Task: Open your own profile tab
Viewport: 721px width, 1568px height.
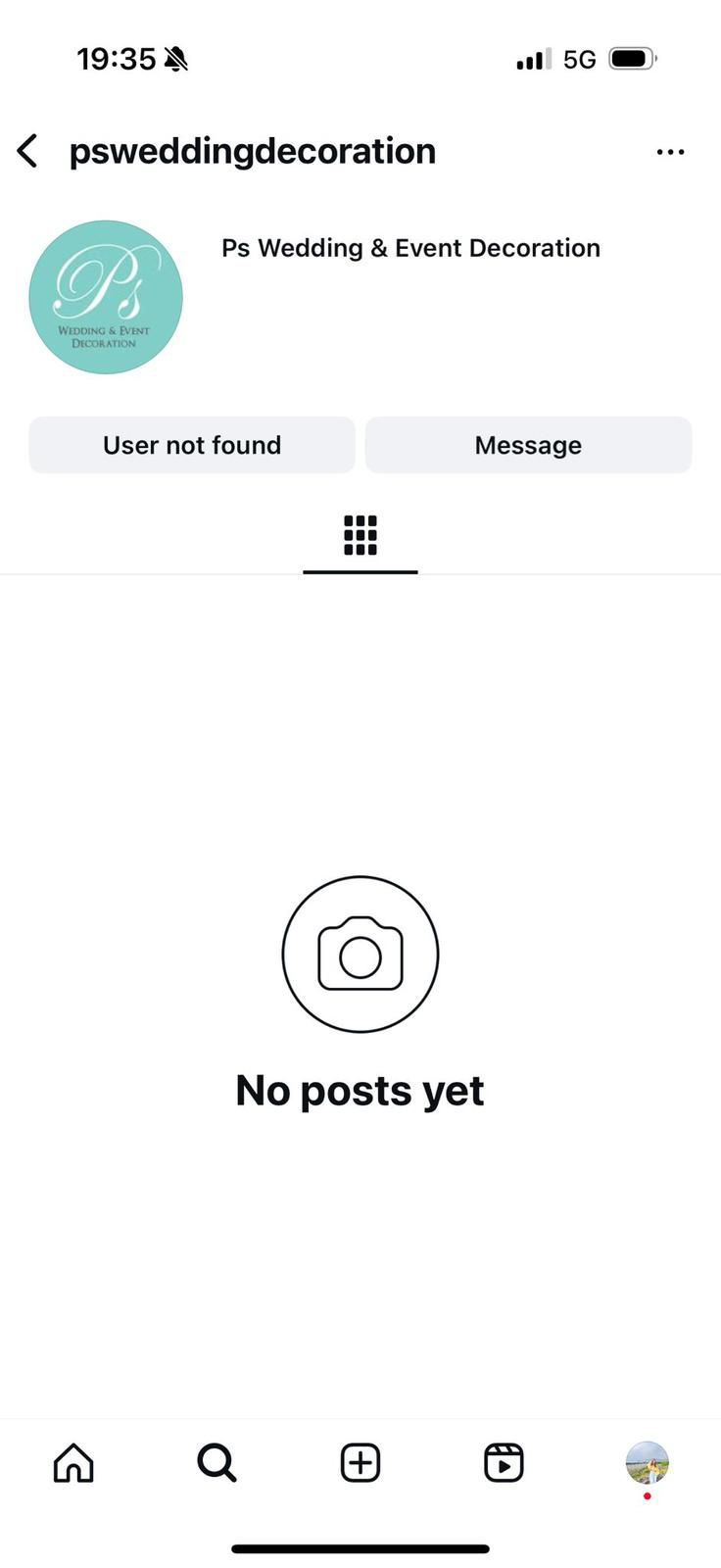Action: 648,1463
